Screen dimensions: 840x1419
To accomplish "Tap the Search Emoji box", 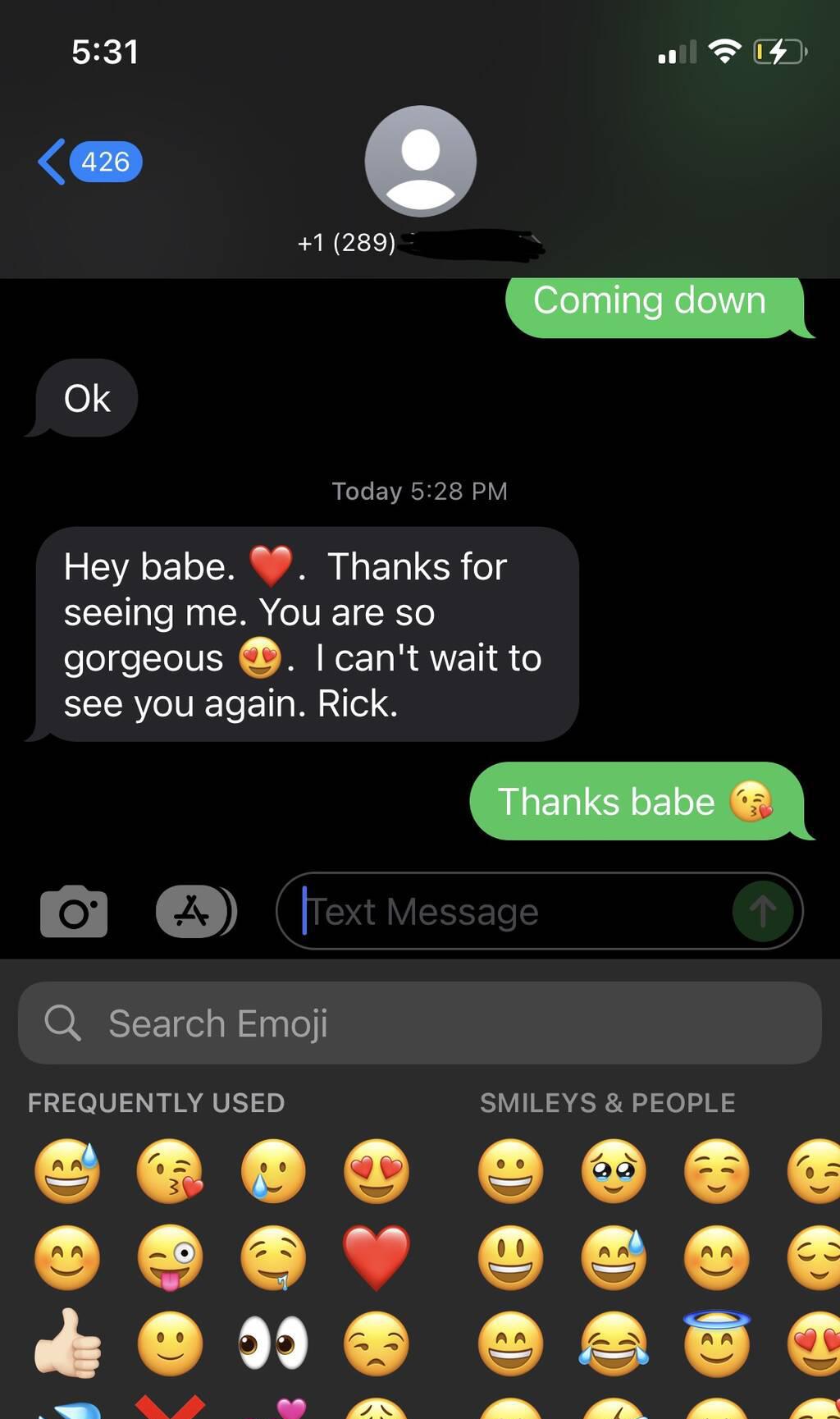I will tap(420, 1023).
